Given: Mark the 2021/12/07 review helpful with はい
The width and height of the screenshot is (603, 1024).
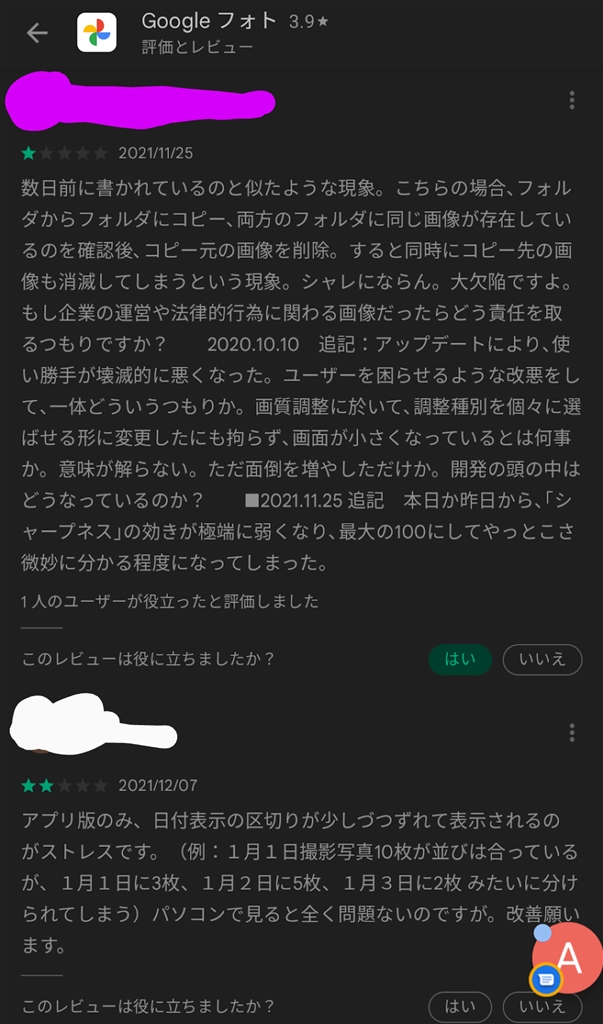Looking at the screenshot, I should (x=460, y=1006).
